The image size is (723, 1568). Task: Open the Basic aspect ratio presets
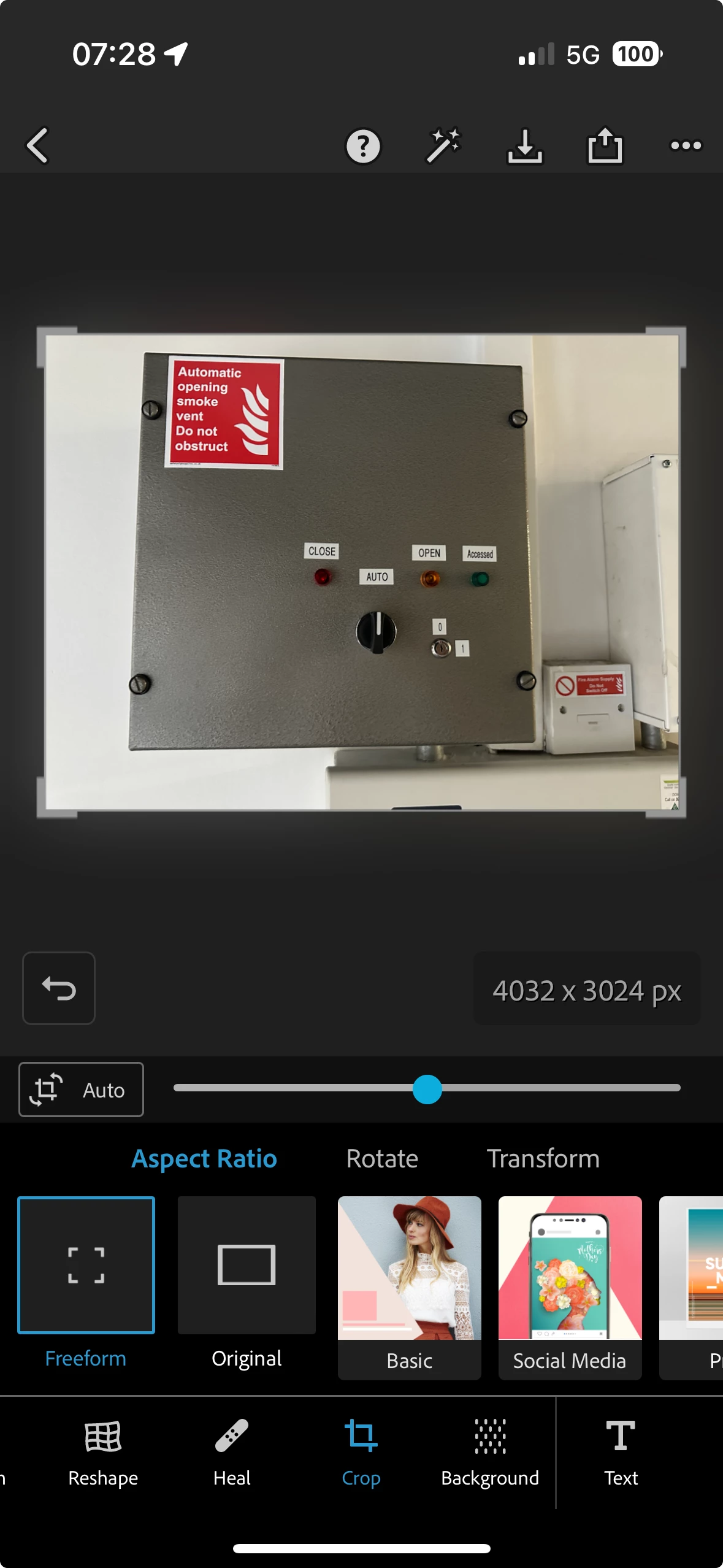point(409,1287)
